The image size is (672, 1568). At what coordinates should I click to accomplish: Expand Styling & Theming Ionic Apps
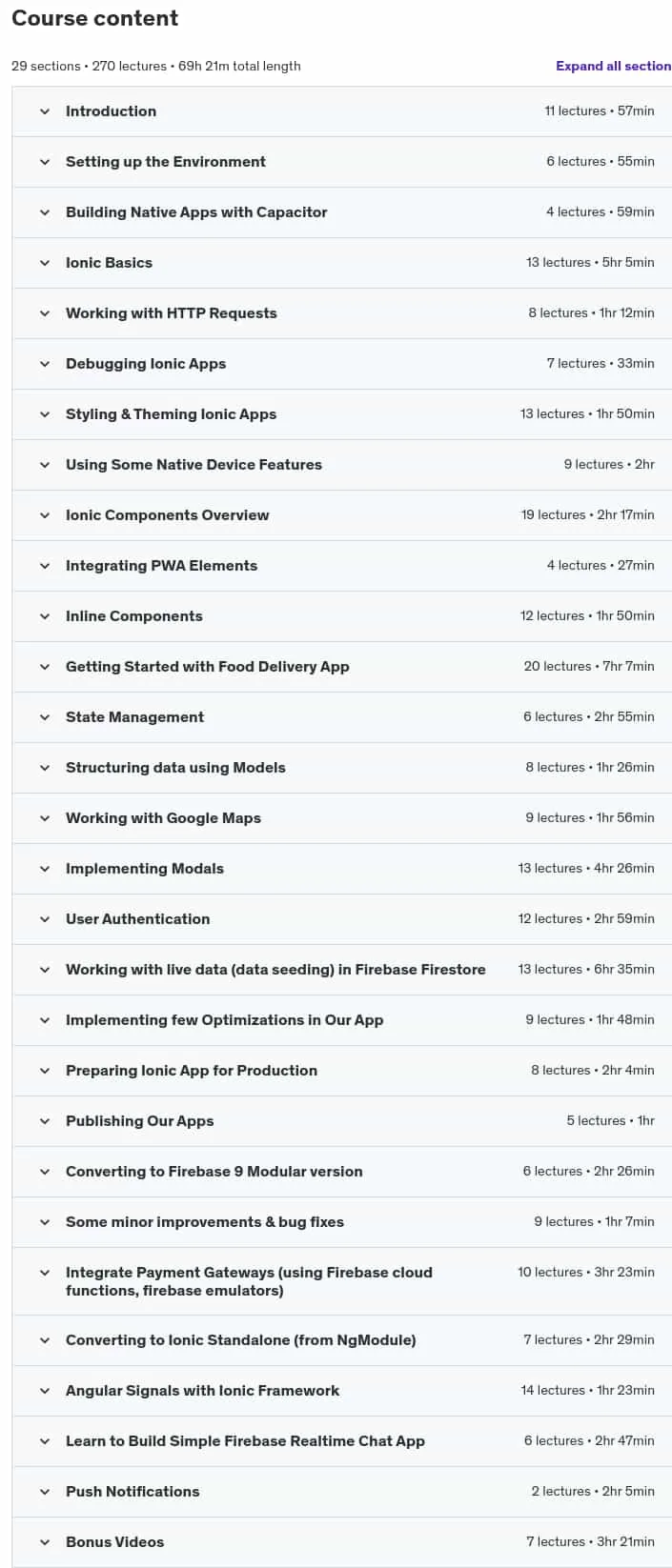point(341,414)
